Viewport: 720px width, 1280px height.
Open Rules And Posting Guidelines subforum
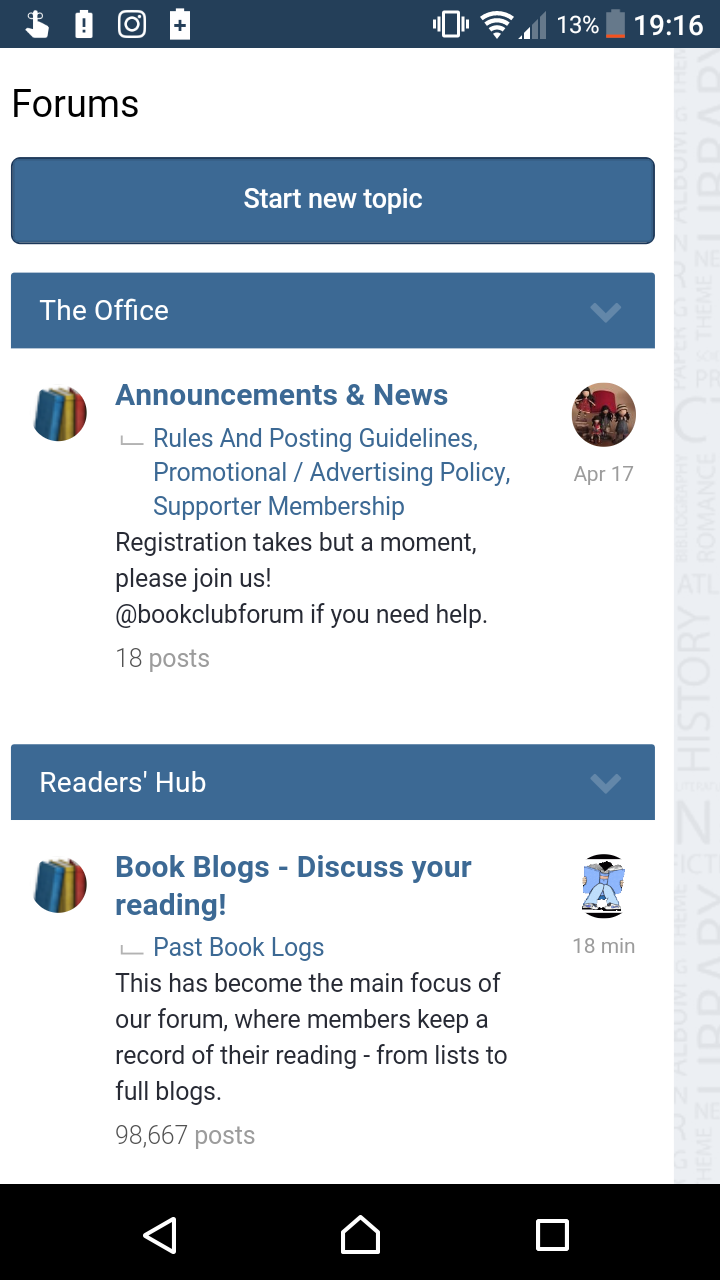[316, 438]
